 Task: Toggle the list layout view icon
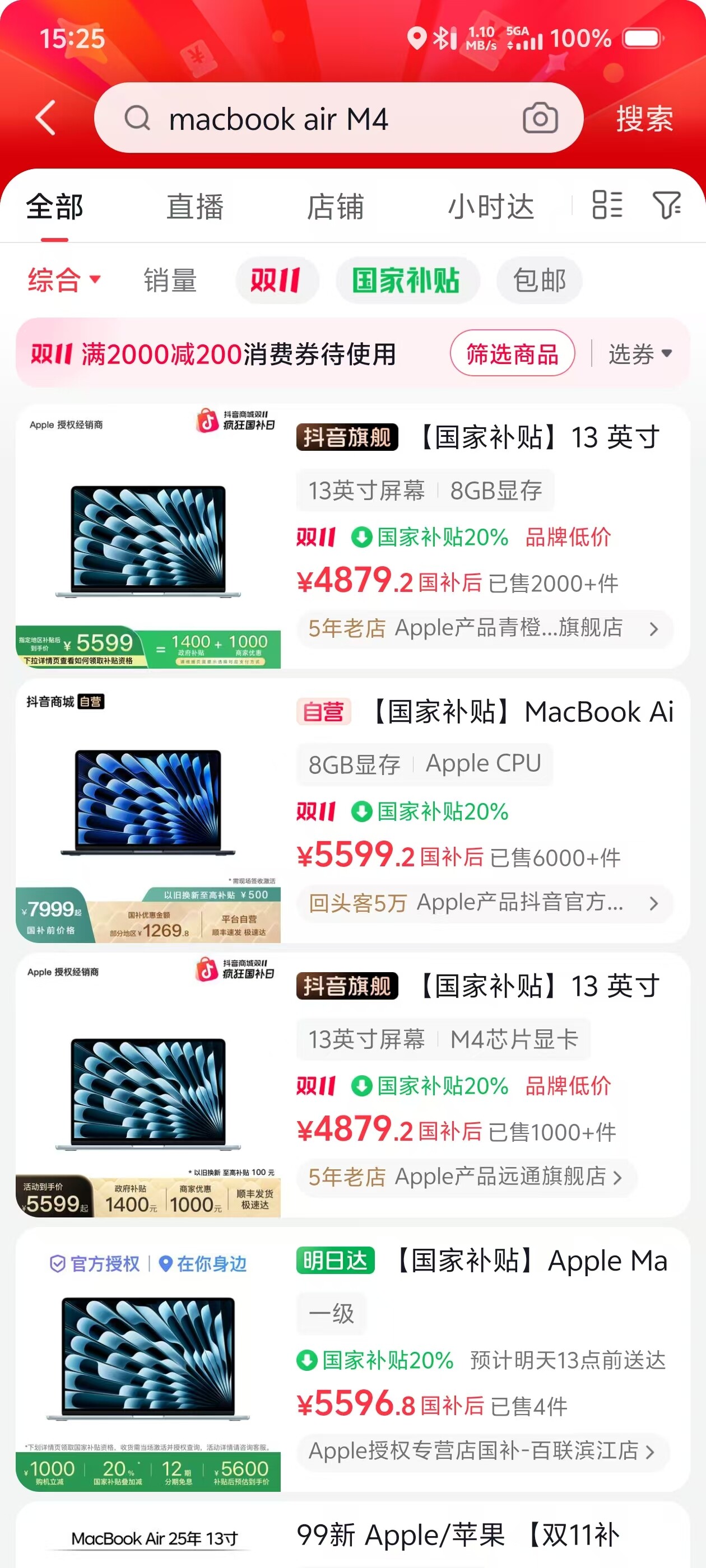click(x=607, y=204)
